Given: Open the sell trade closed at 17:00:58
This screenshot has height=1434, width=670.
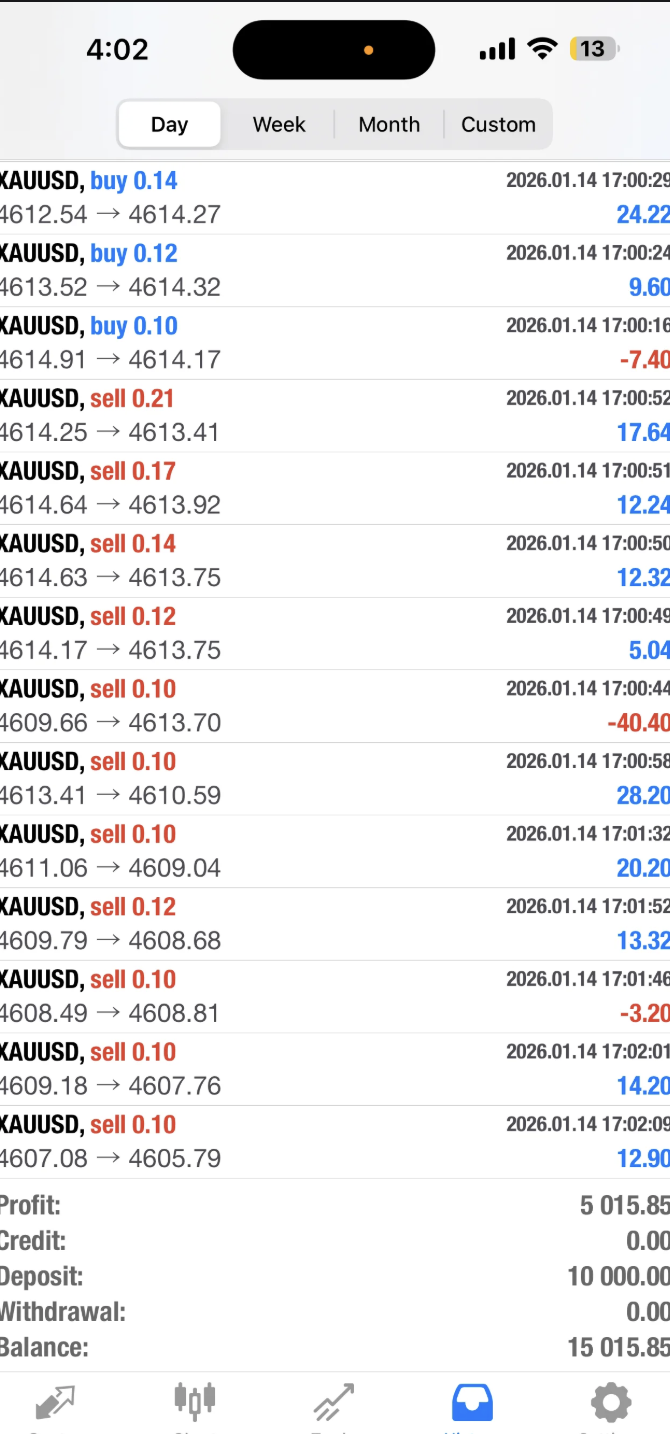Looking at the screenshot, I should click(x=335, y=779).
